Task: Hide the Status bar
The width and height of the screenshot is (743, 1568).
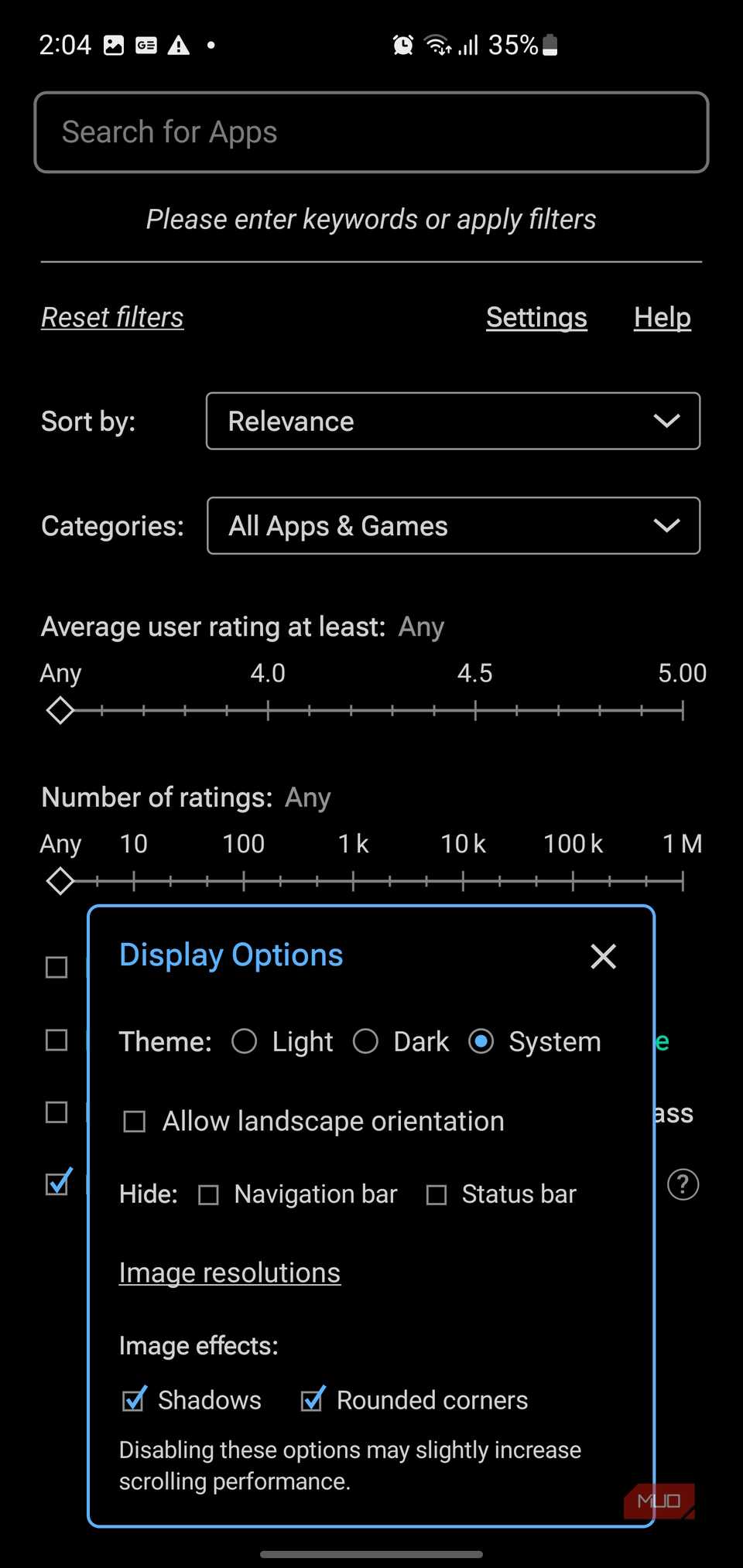Action: point(436,1194)
